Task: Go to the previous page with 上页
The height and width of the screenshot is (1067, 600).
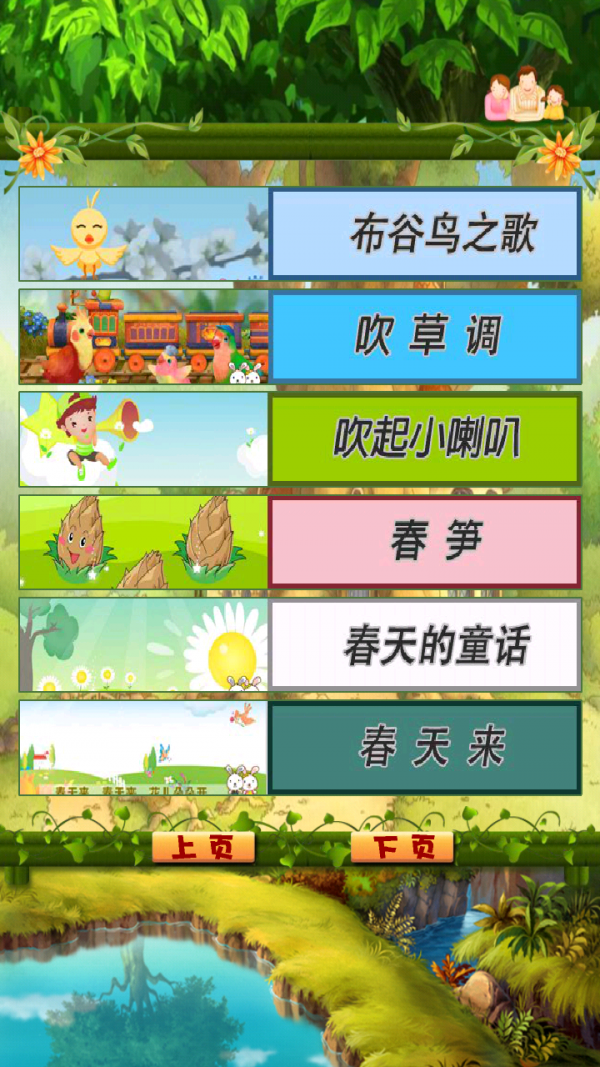Action: pos(203,848)
